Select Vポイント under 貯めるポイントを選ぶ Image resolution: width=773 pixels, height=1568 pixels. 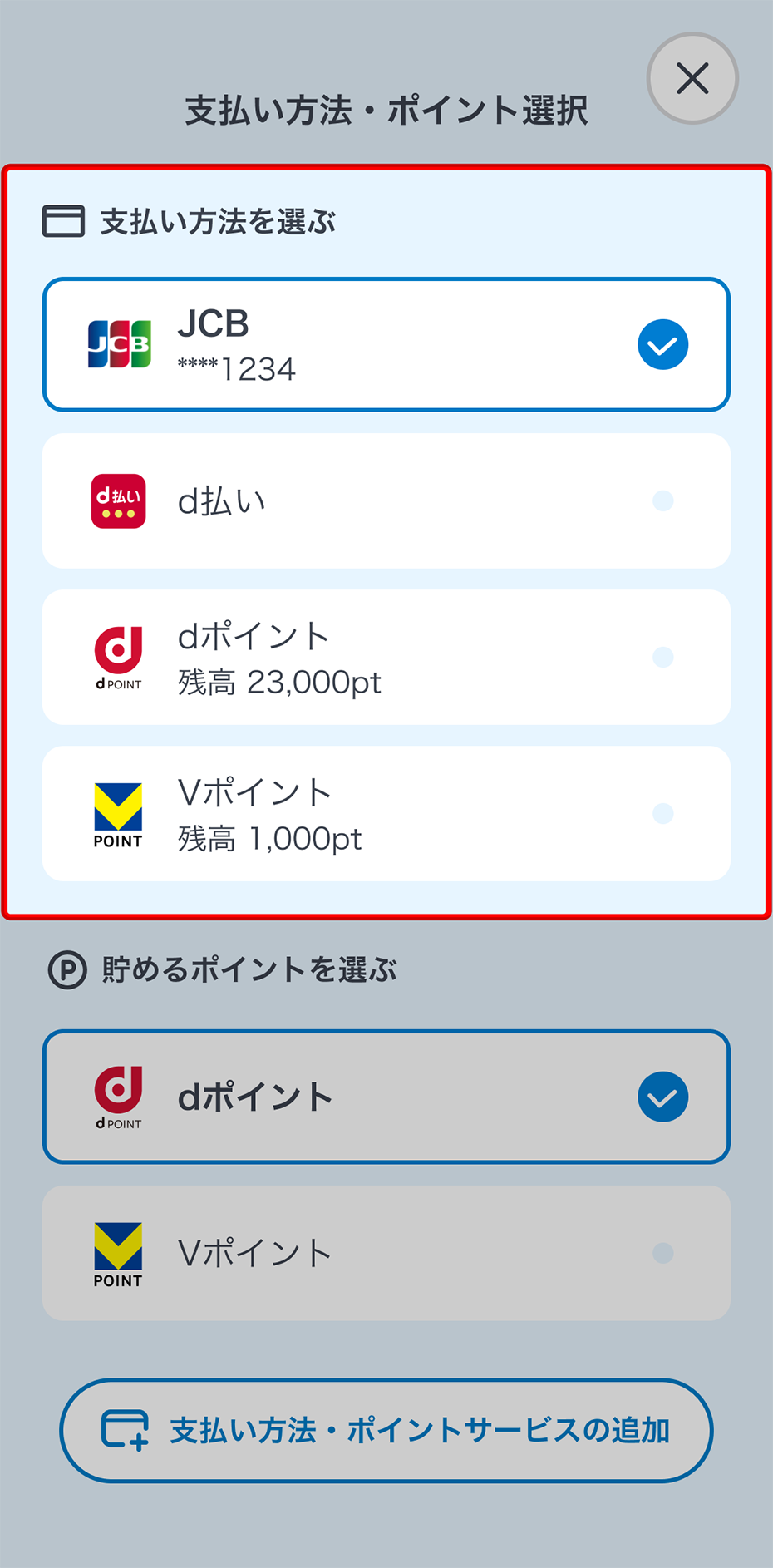pyautogui.click(x=386, y=1253)
